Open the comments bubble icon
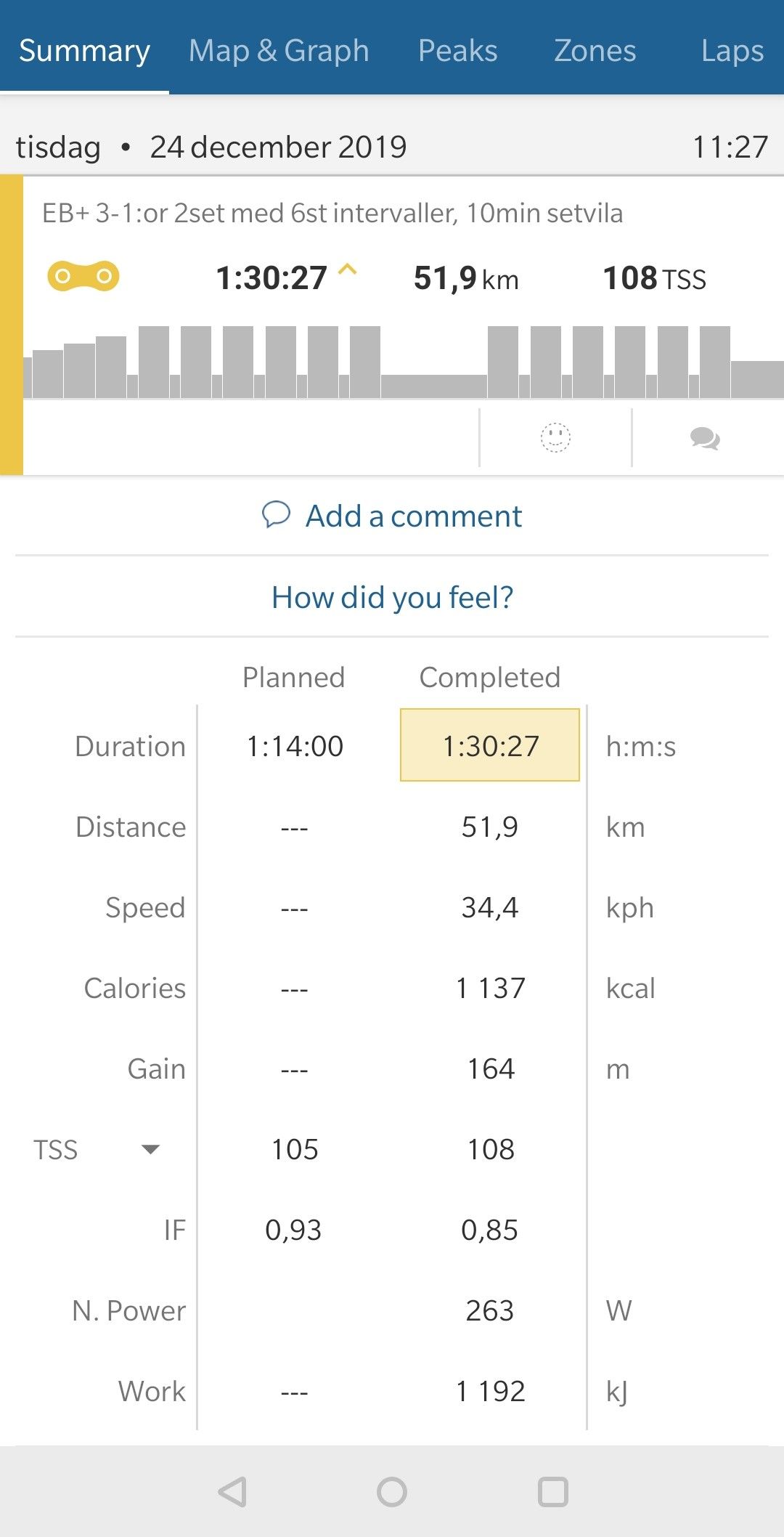Viewport: 784px width, 1537px height. click(704, 438)
